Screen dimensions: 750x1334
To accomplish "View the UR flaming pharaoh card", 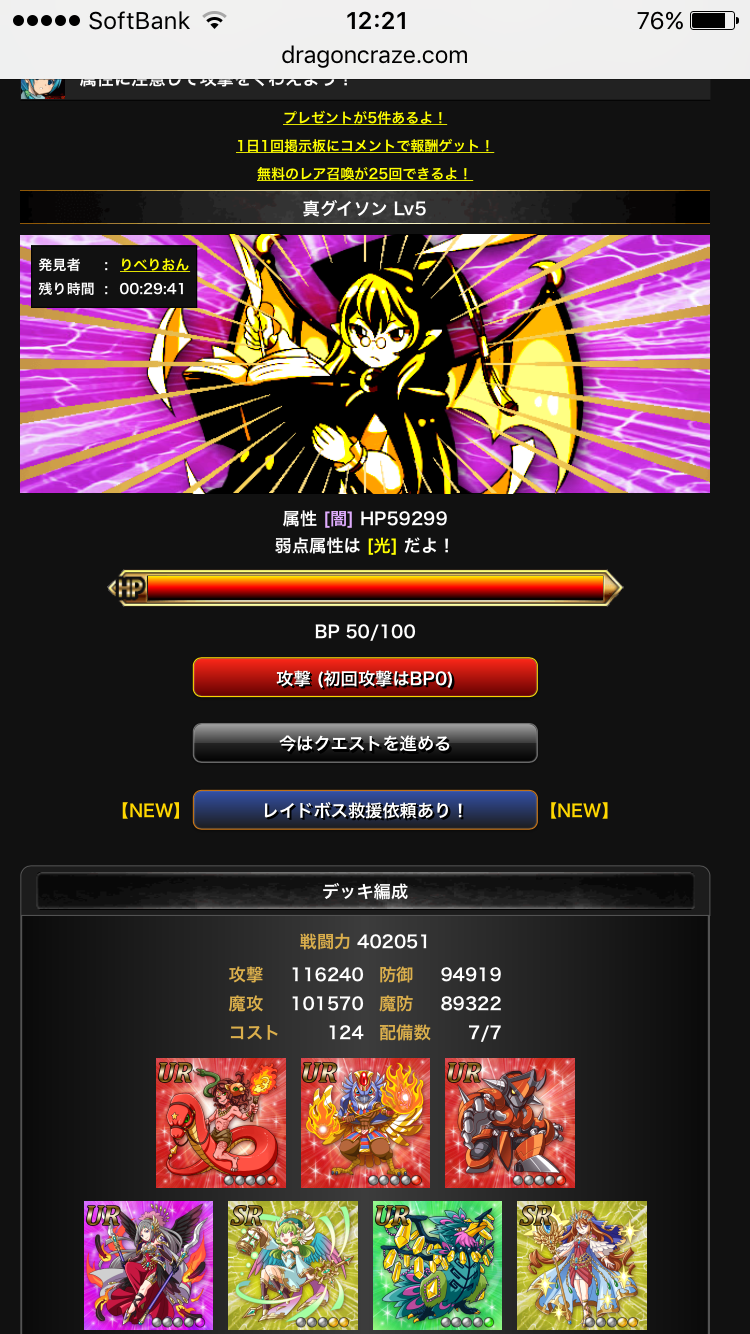I will (x=365, y=1123).
